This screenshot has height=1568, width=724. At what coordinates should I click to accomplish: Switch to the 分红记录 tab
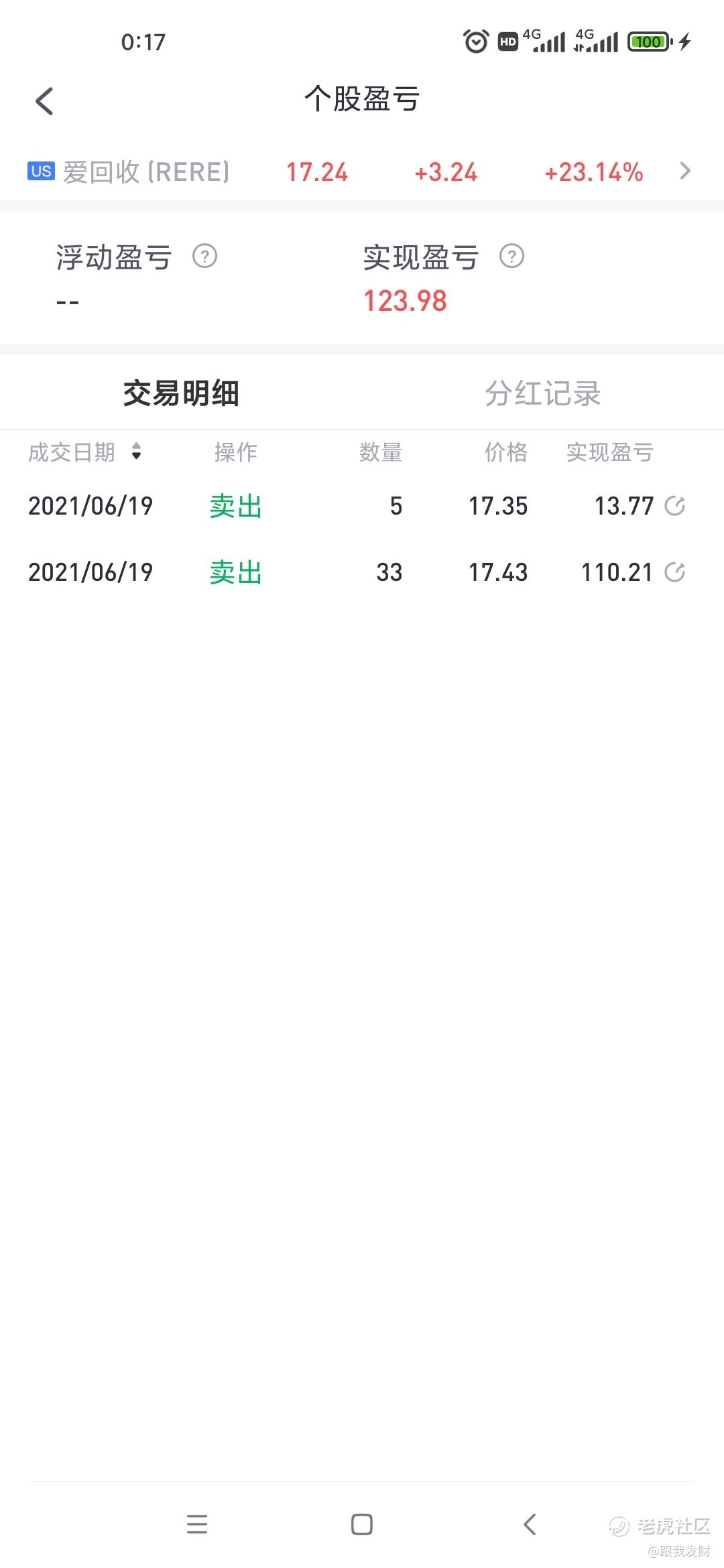click(543, 393)
